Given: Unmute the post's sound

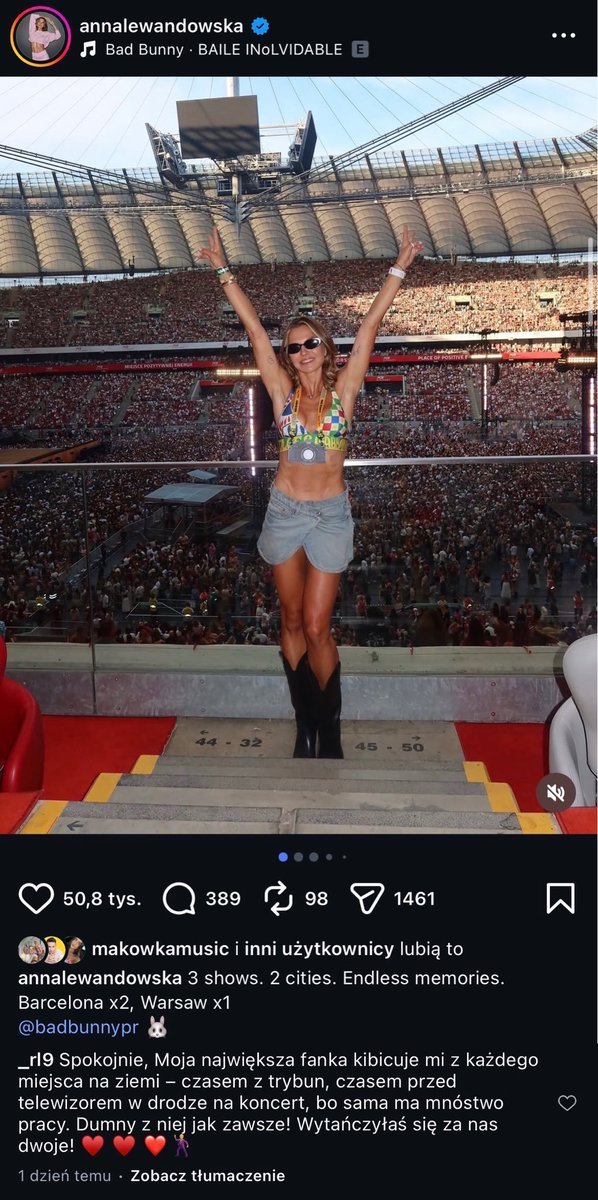Looking at the screenshot, I should 555,793.
